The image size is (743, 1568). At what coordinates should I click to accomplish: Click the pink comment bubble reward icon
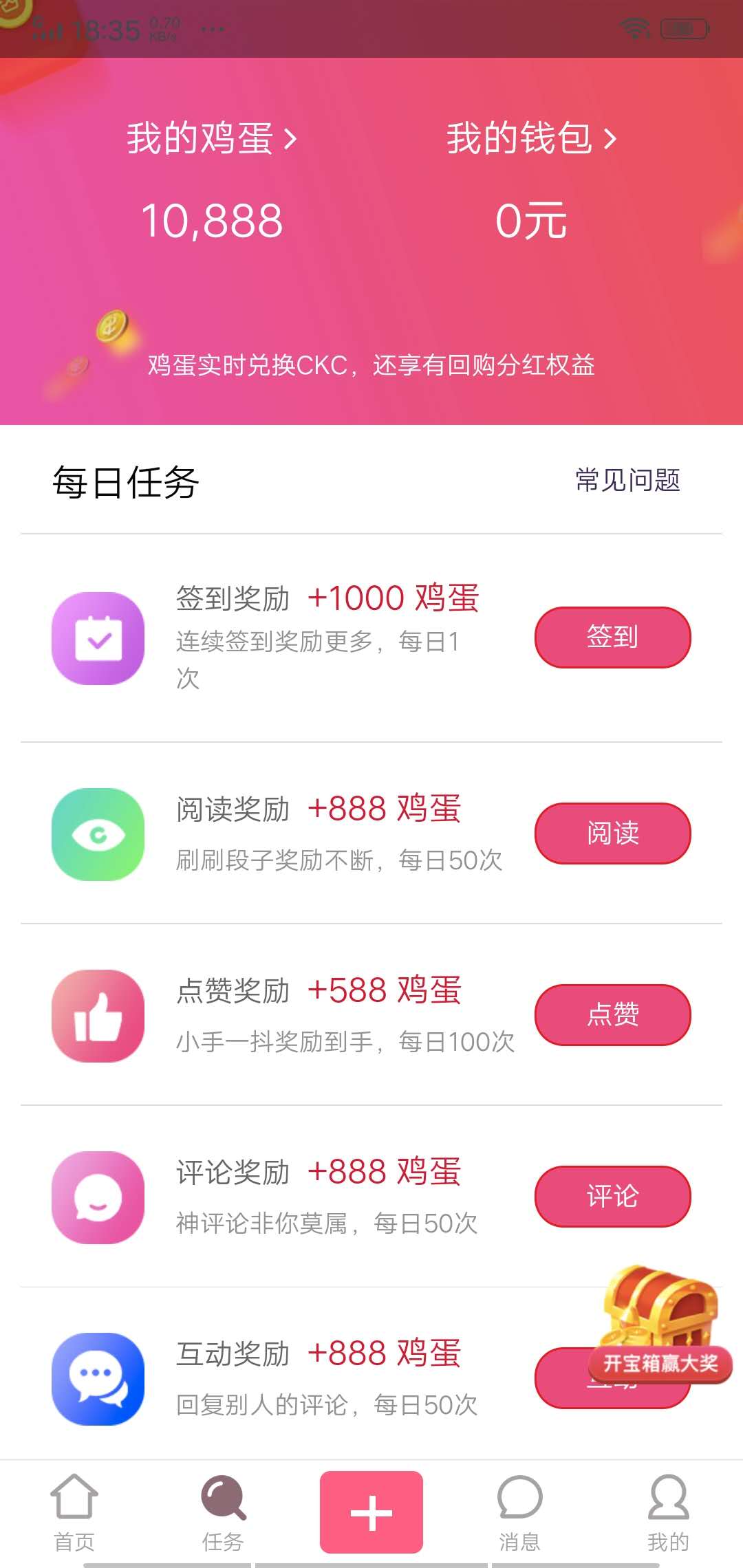click(x=97, y=1197)
